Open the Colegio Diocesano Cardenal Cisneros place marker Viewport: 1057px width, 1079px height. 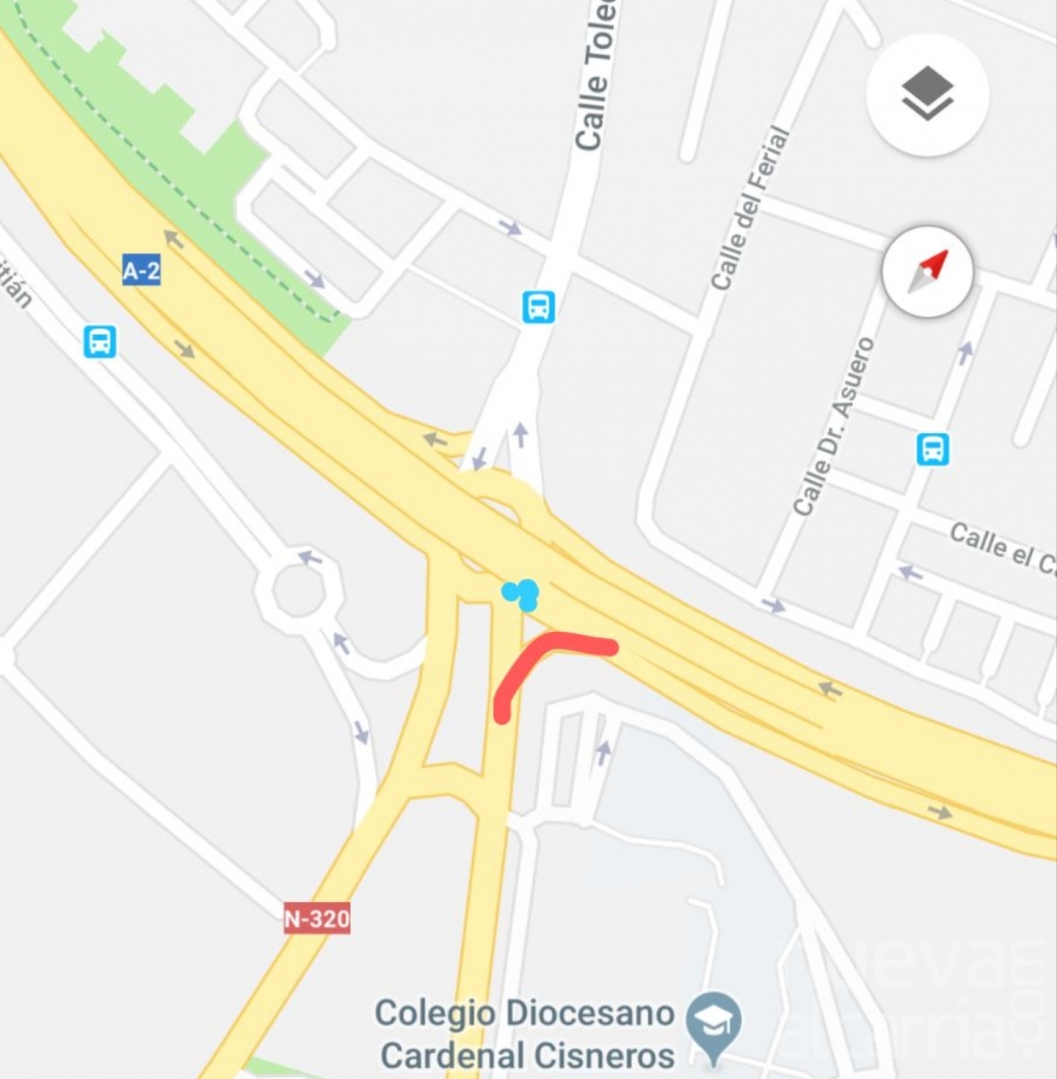tap(712, 1023)
